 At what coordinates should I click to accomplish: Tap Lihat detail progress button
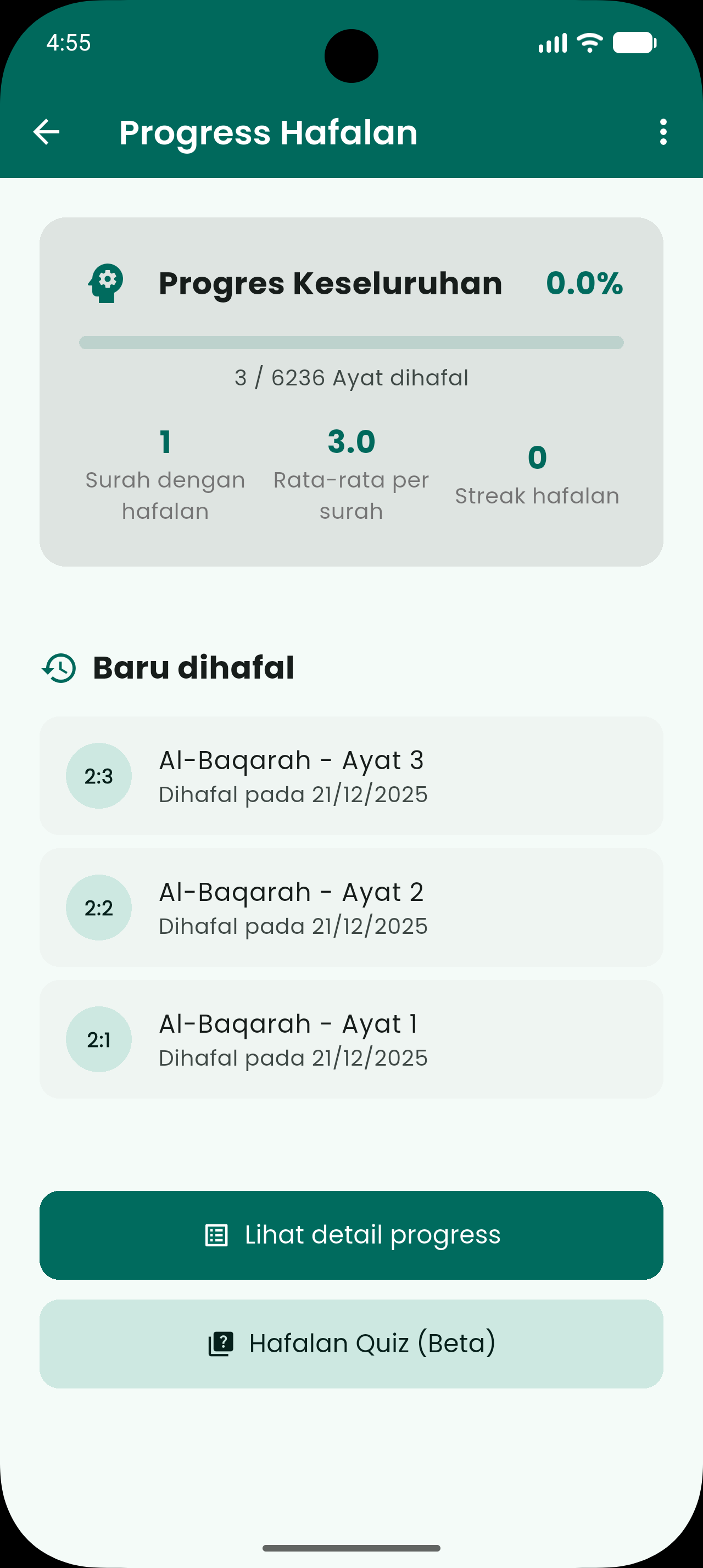(x=351, y=1235)
